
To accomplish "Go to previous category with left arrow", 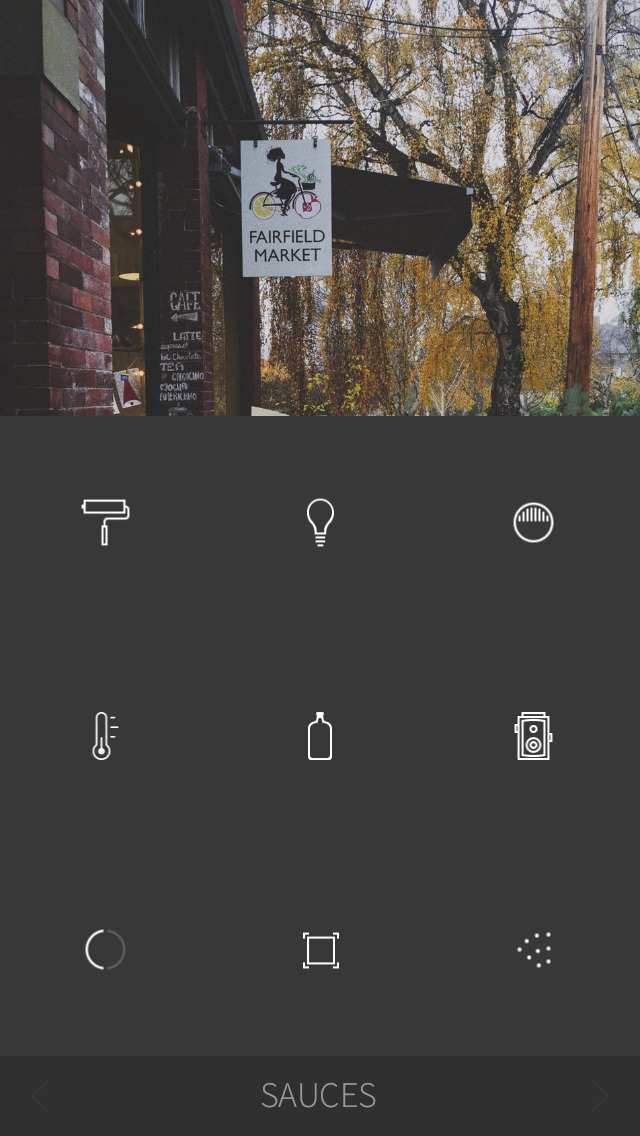I will click(x=40, y=1096).
